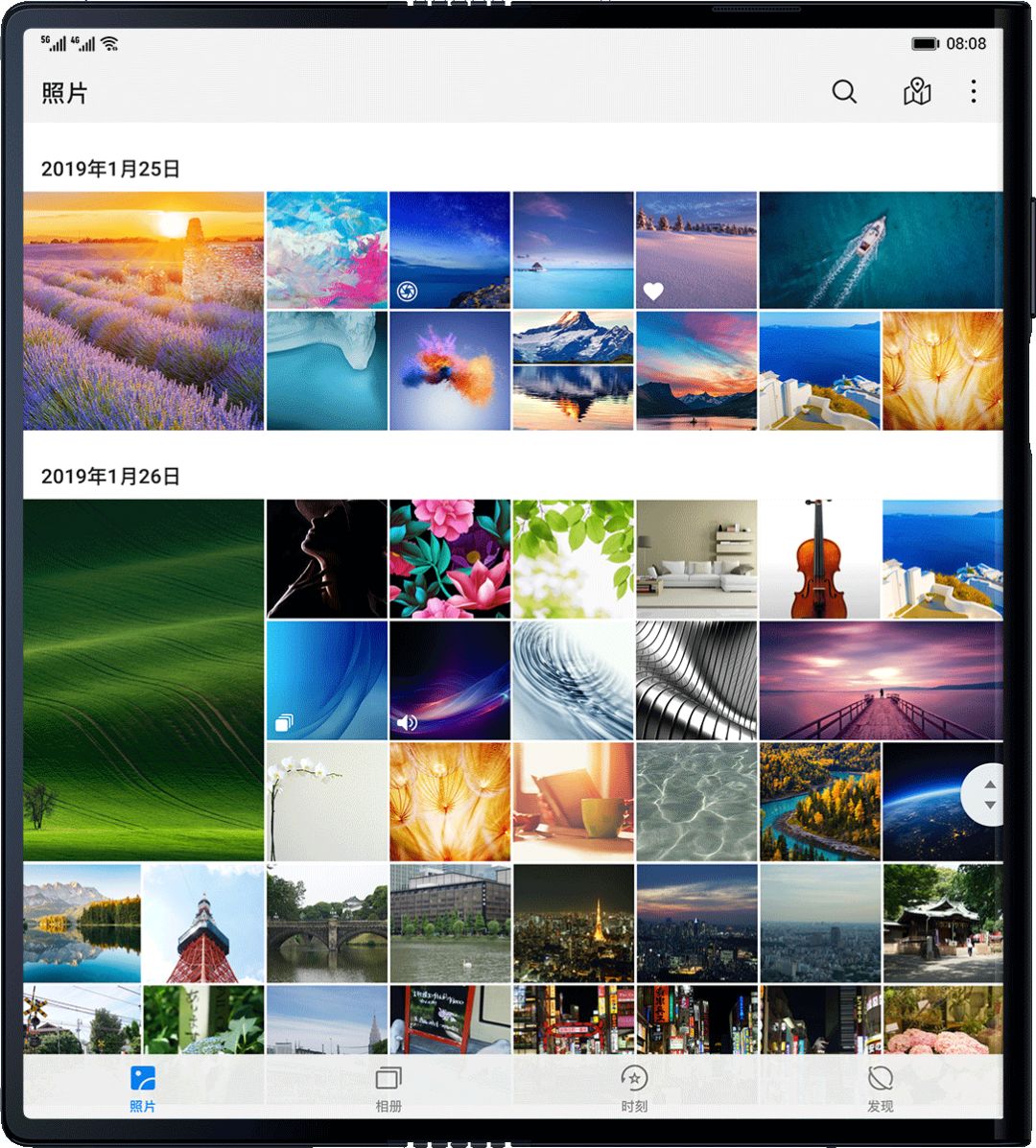
Task: Open the lavender field sunset photo
Action: 143,310
